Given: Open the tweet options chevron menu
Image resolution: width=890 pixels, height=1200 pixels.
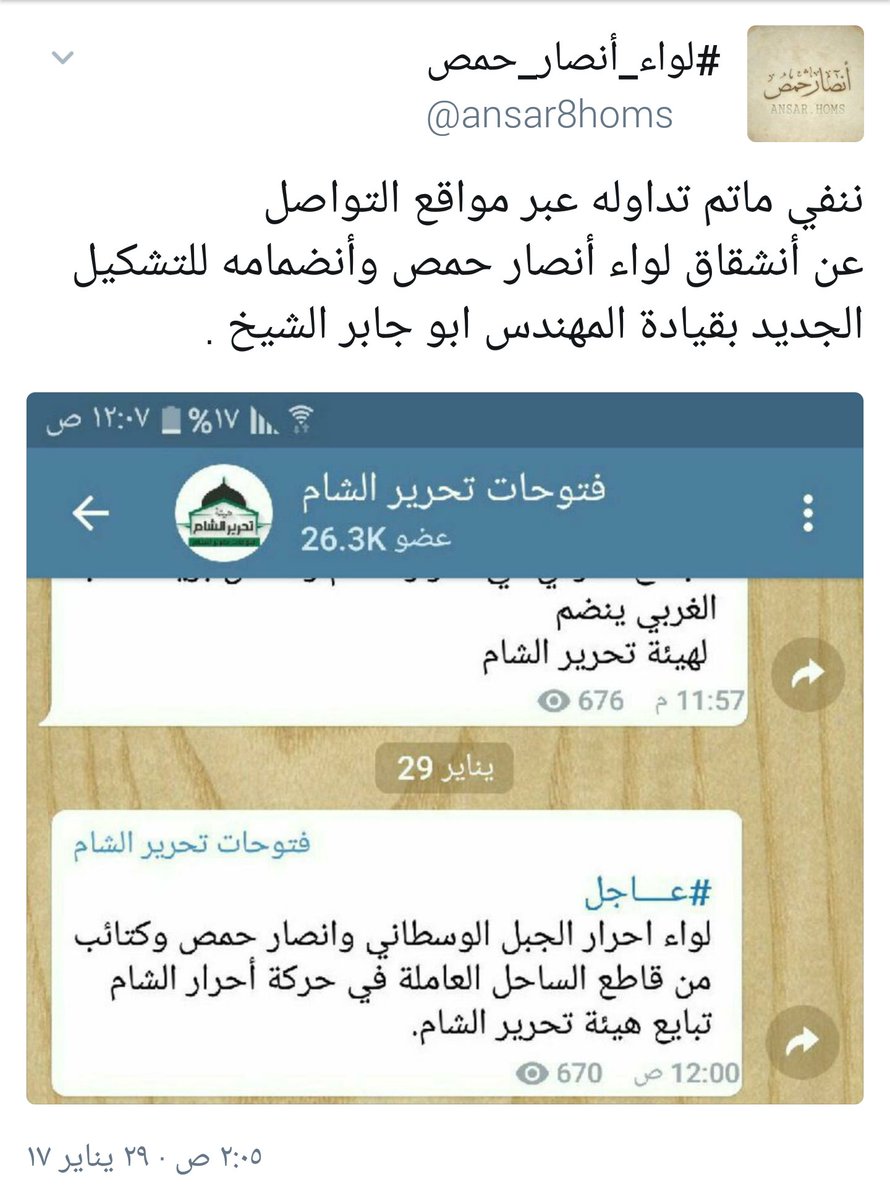Looking at the screenshot, I should pyautogui.click(x=63, y=58).
